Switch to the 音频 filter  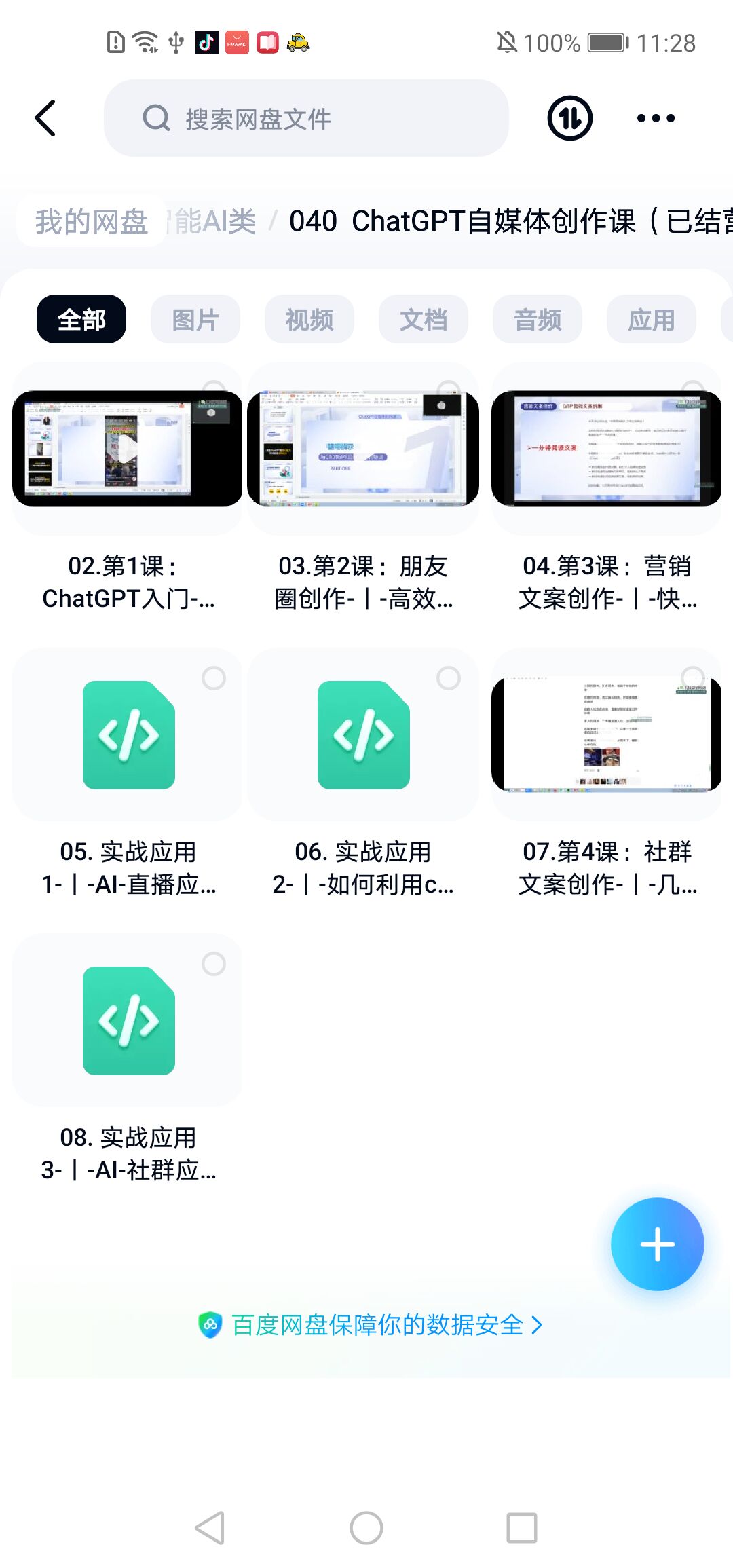coord(538,320)
